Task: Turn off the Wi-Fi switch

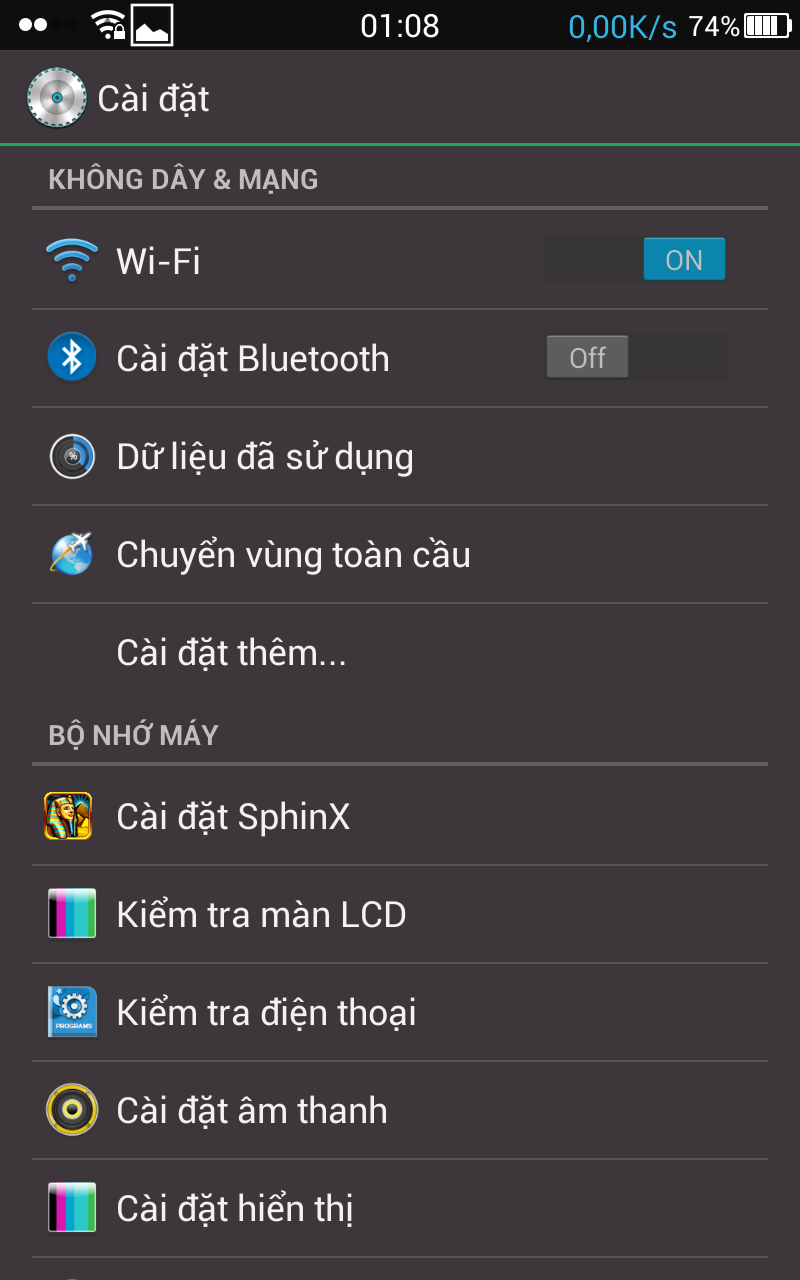Action: [x=635, y=260]
